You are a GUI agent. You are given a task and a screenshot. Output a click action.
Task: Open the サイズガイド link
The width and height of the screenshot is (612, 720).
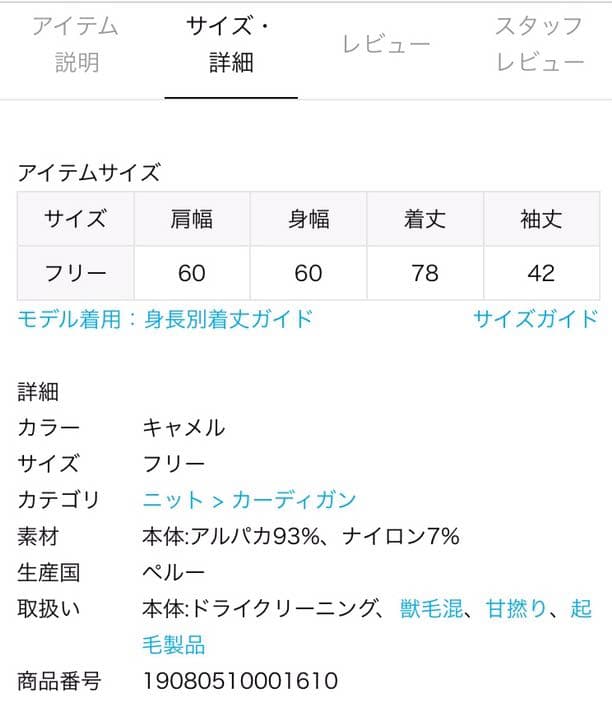(x=535, y=319)
